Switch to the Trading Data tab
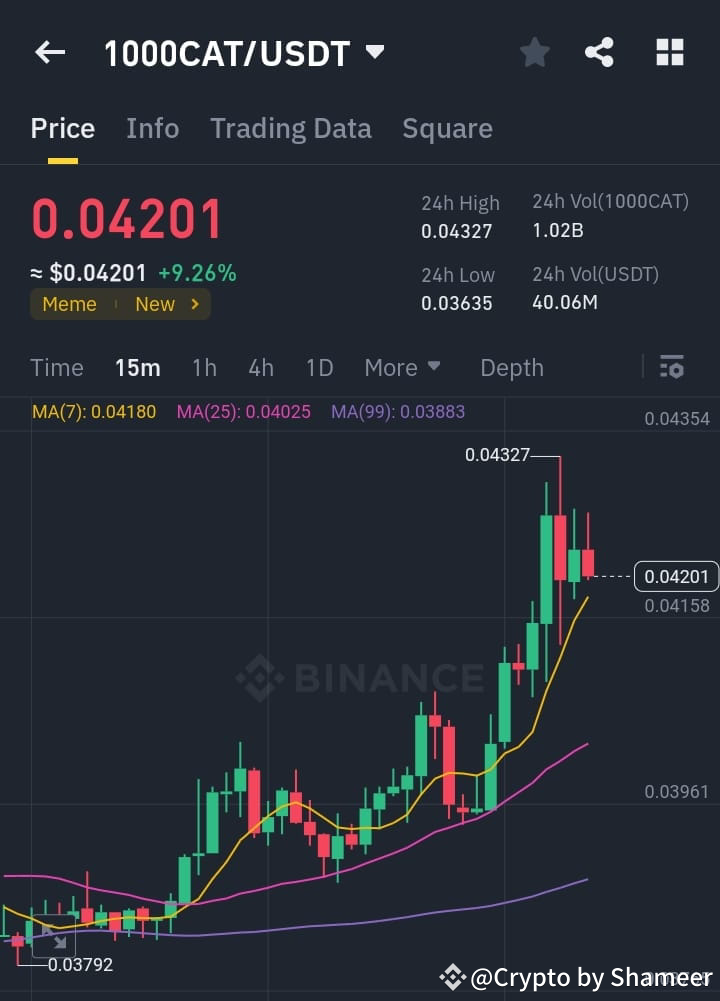720x1001 pixels. pos(291,128)
